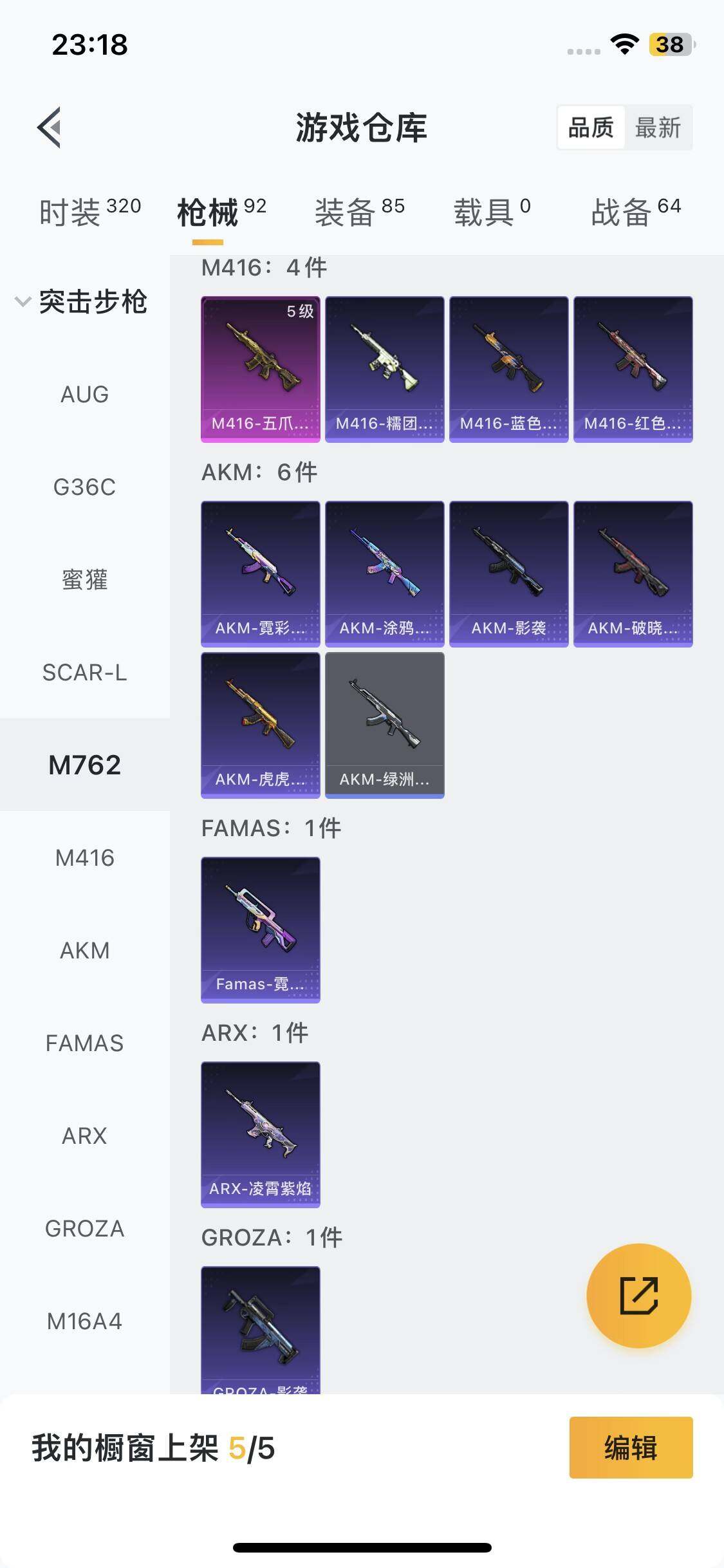Open the AKM-影袭 skin
This screenshot has width=724, height=1568.
(508, 574)
